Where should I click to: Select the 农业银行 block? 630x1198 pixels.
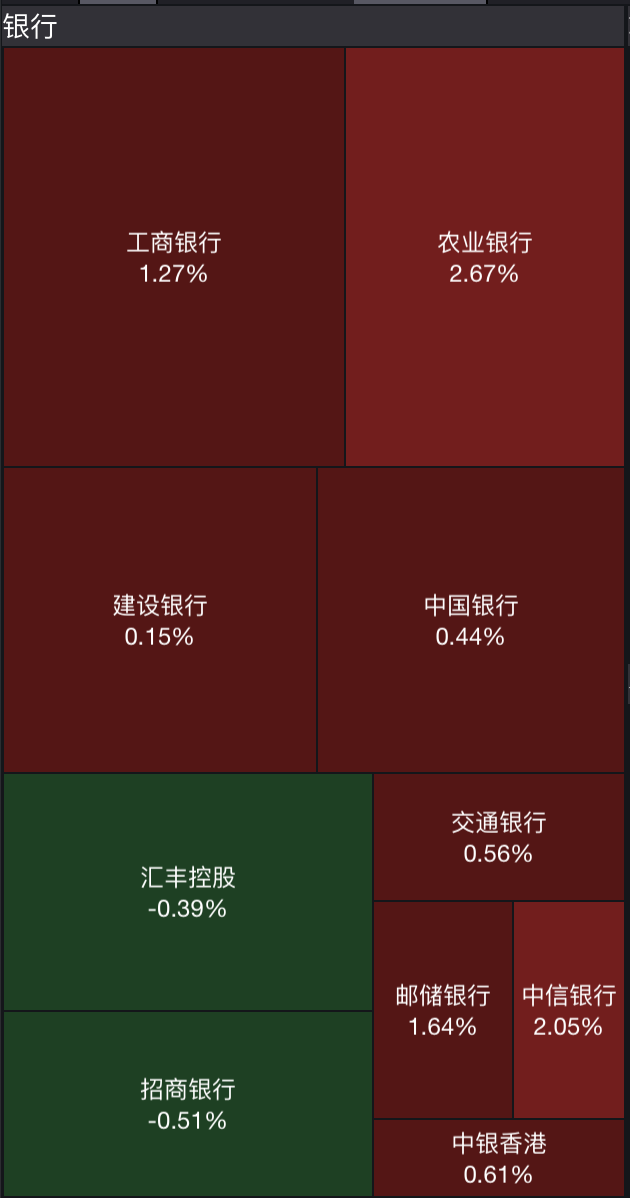pyautogui.click(x=484, y=257)
